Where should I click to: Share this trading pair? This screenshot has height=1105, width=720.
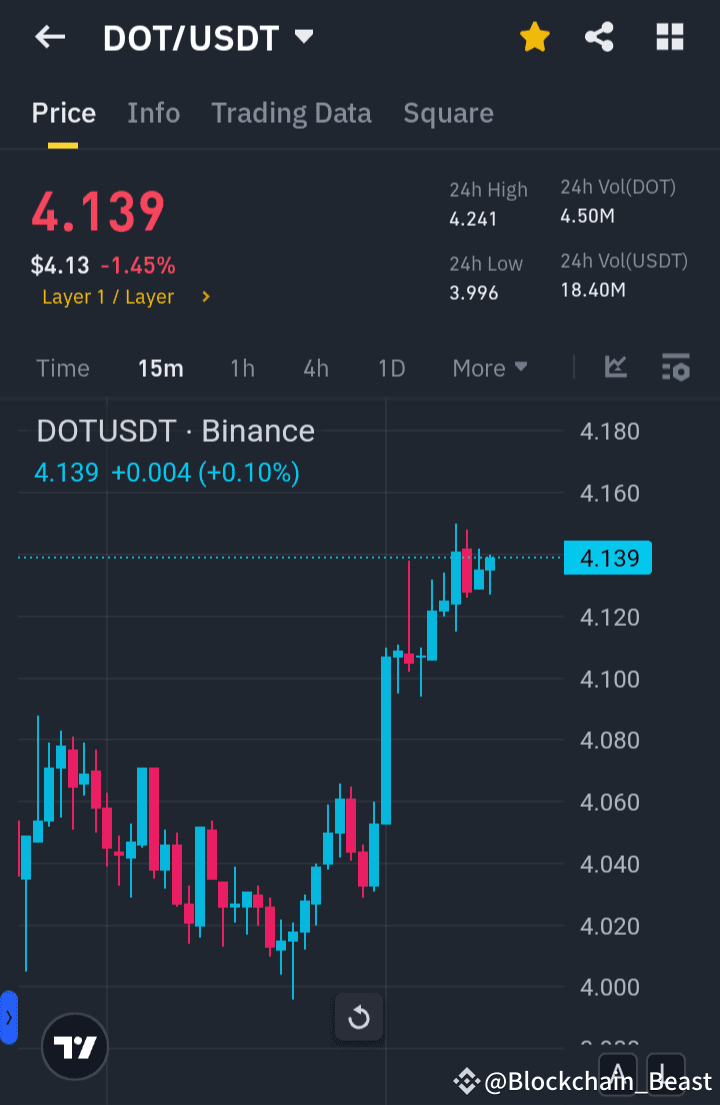(600, 37)
